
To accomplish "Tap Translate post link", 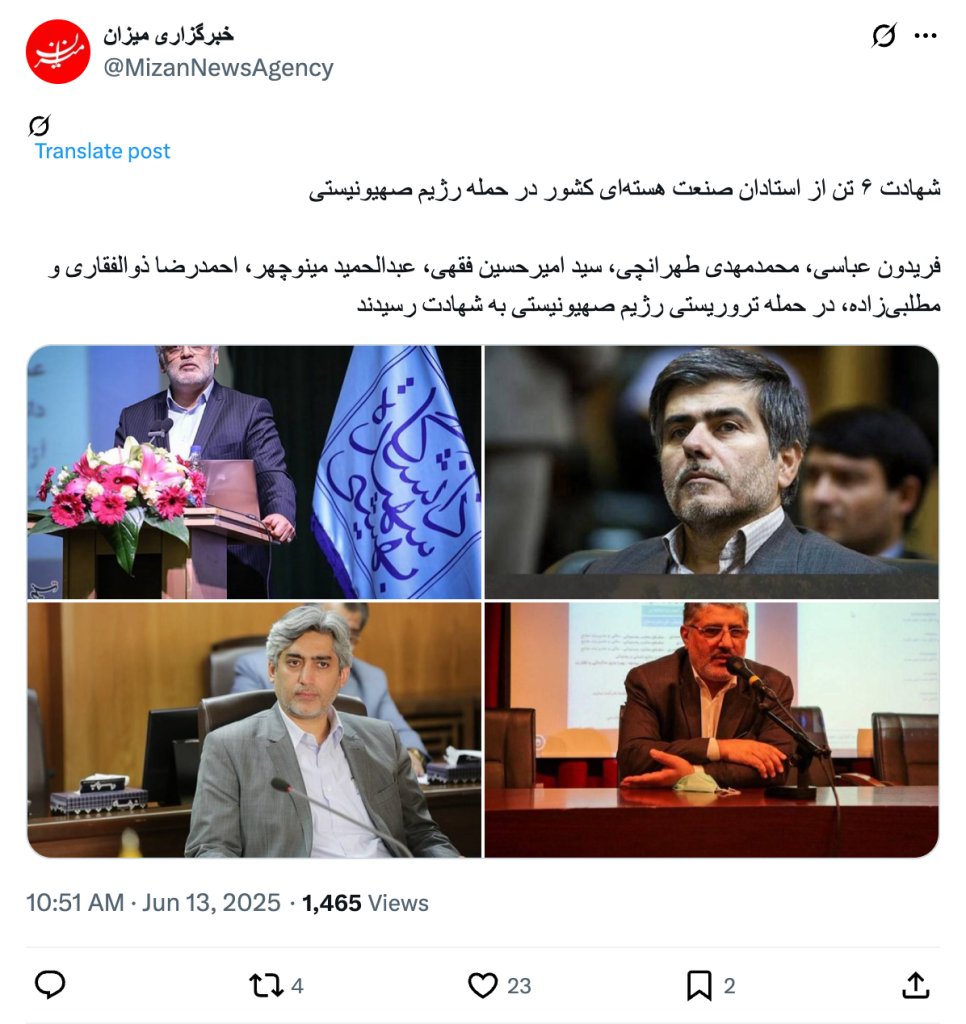I will point(102,151).
